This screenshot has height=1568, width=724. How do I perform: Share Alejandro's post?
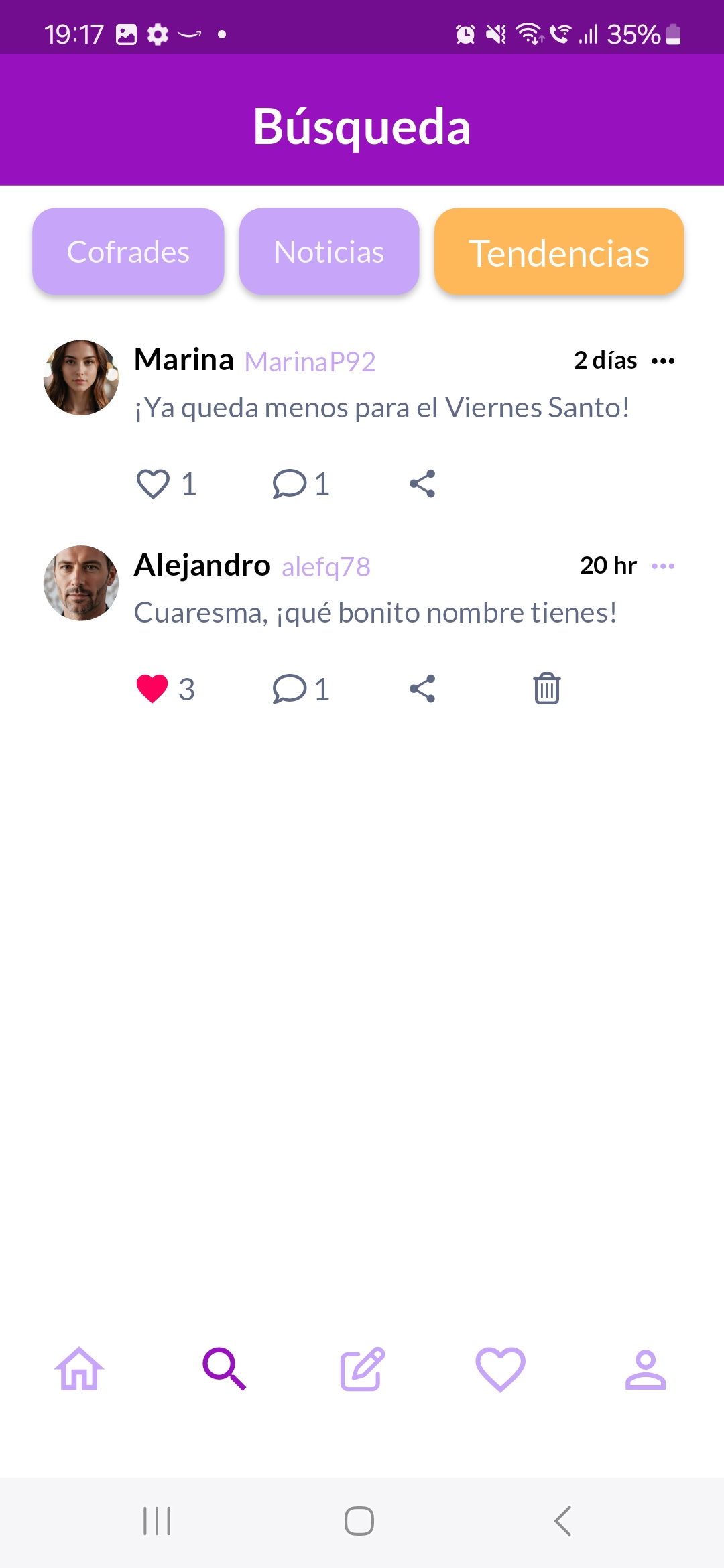coord(422,689)
